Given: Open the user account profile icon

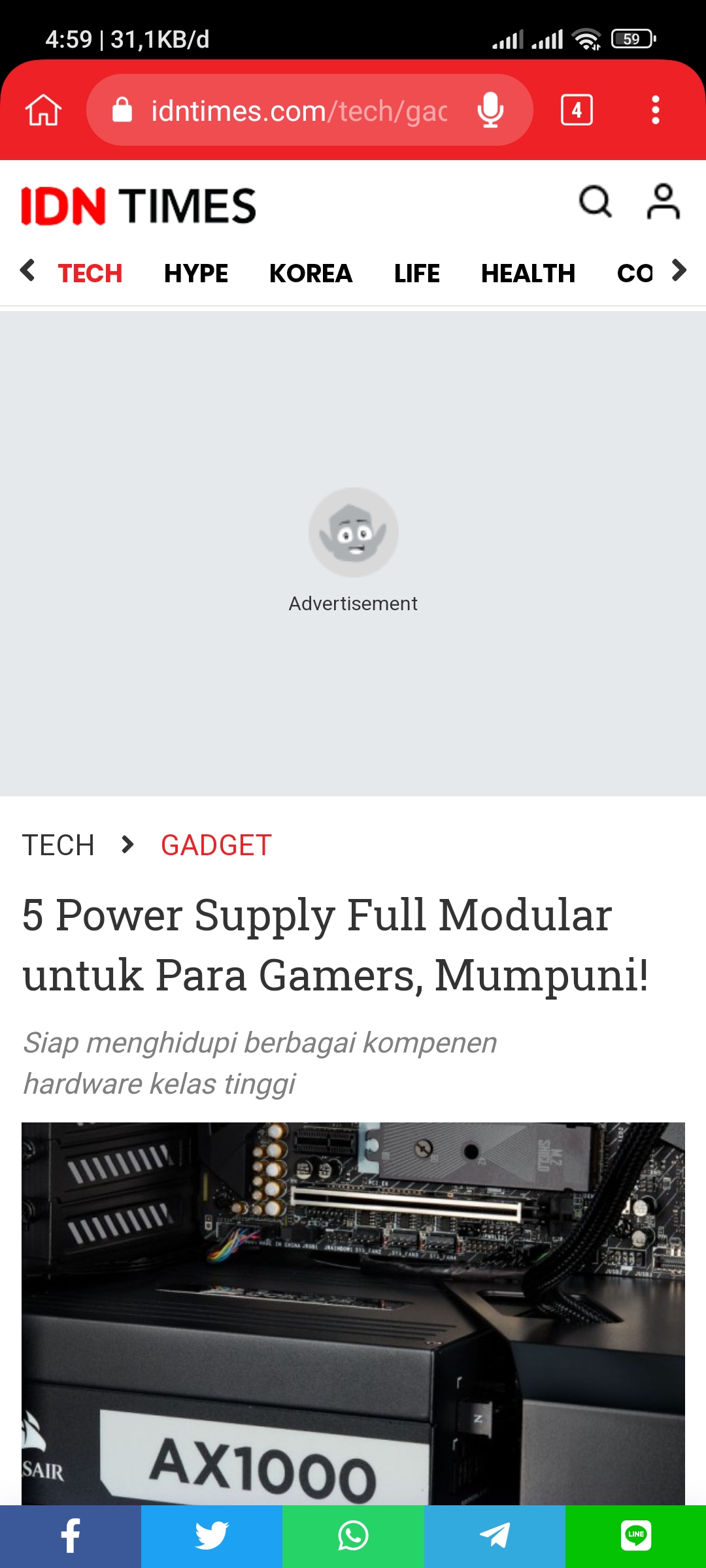Looking at the screenshot, I should tap(663, 203).
